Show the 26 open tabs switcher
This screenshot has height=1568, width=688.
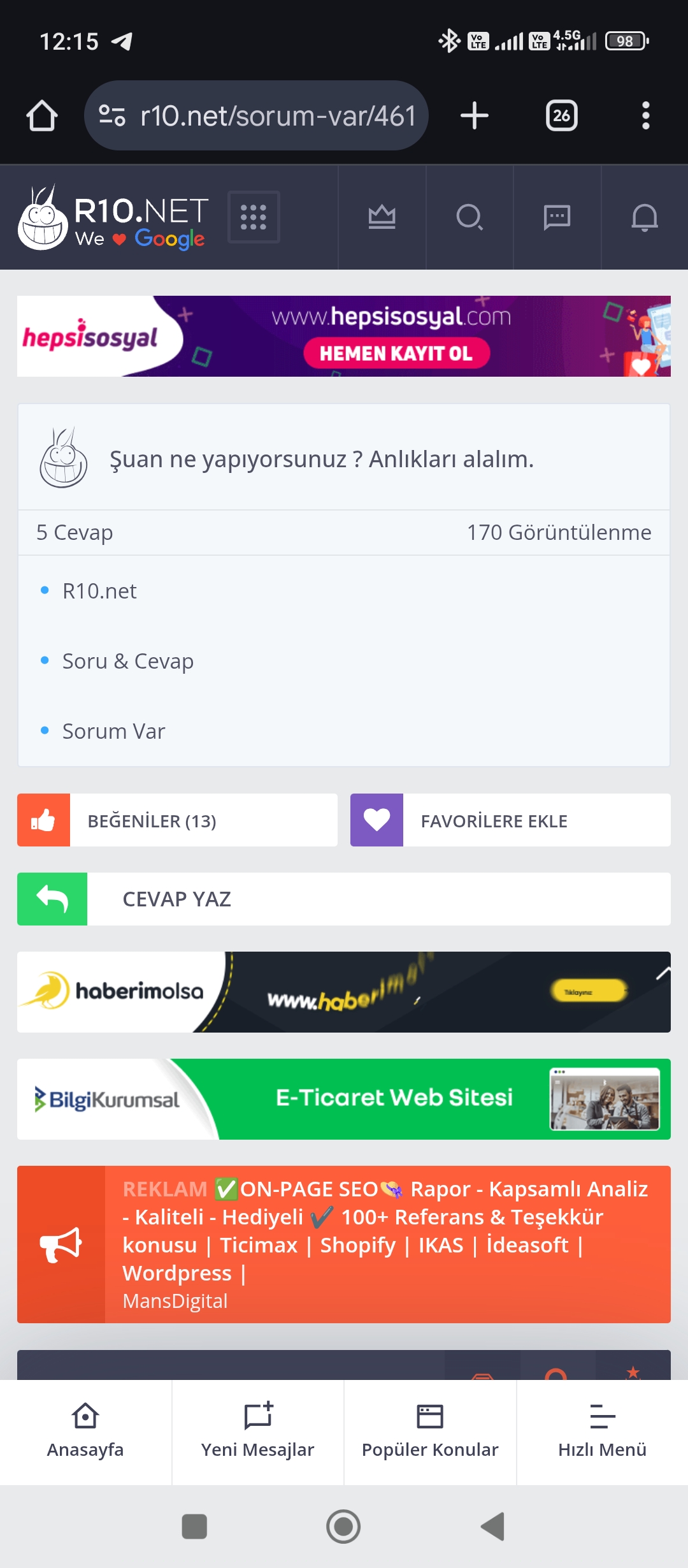click(561, 116)
